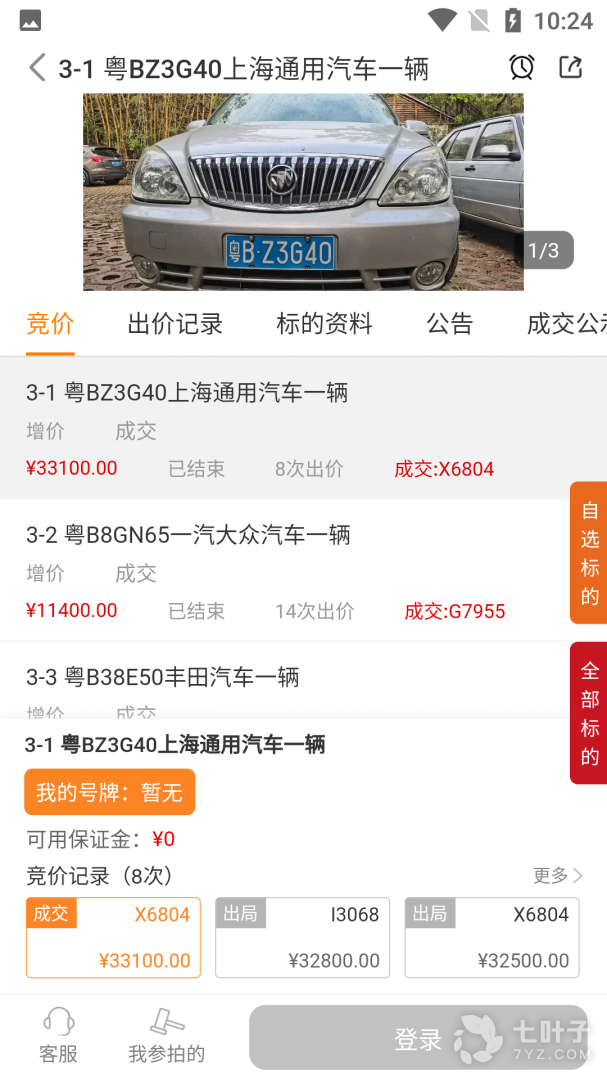The height and width of the screenshot is (1080, 607).
Task: Open the 标的资料 tab
Action: click(324, 324)
